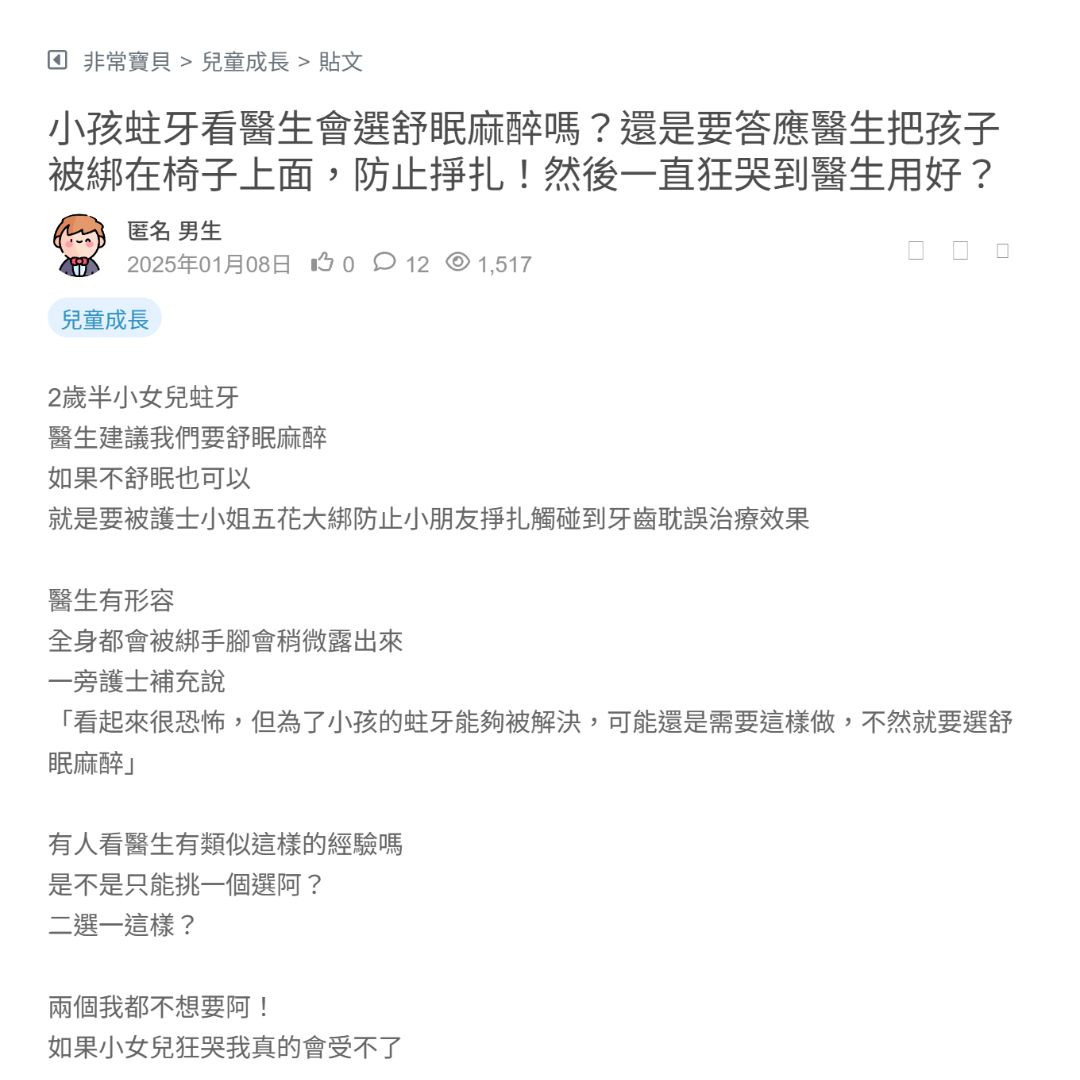Image resolution: width=1080 pixels, height=1080 pixels.
Task: Open the 非常寶貝 breadcrumb link
Action: point(126,62)
